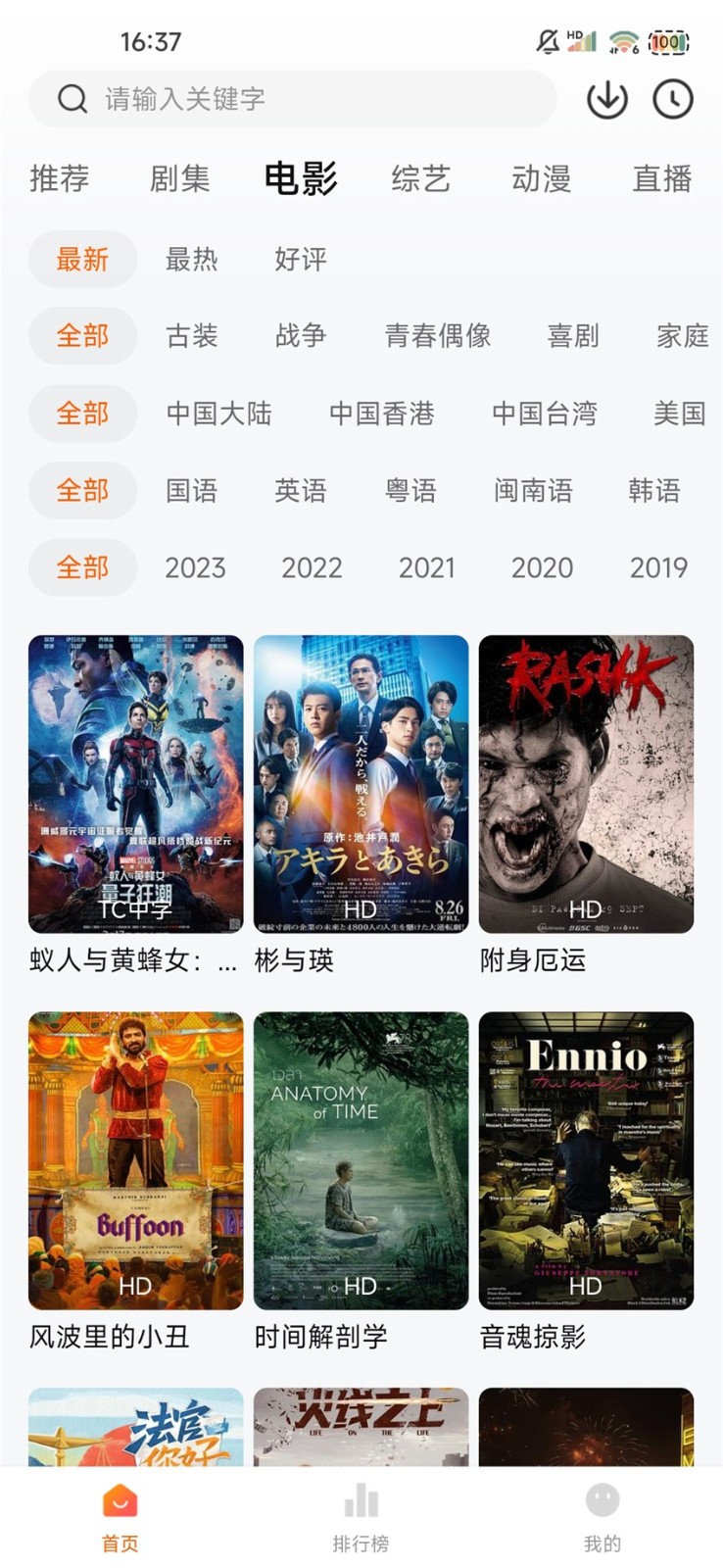Open the viewing history clock icon
This screenshot has height=1568, width=723.
click(673, 99)
